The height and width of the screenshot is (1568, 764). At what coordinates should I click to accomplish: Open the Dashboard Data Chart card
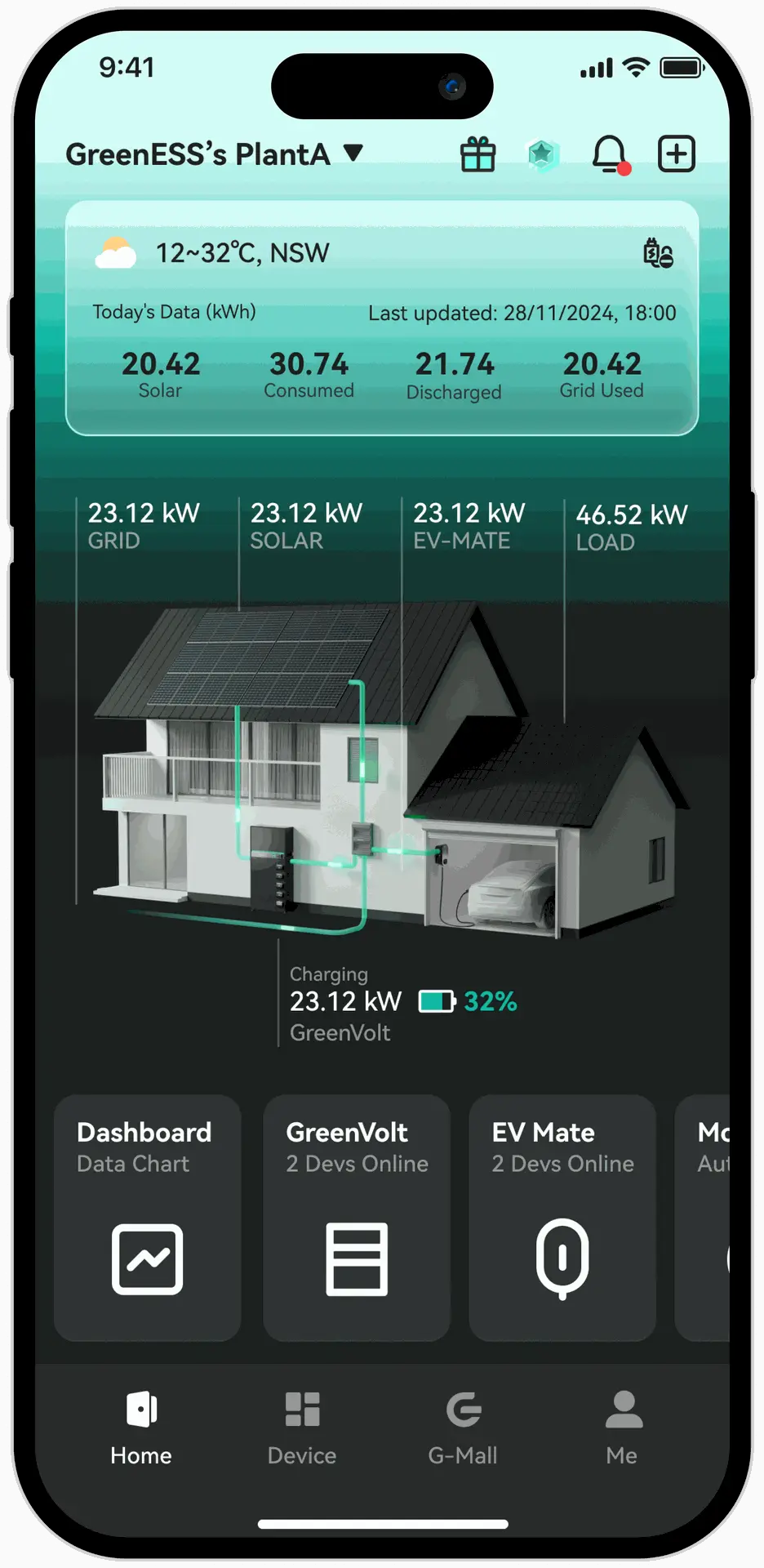click(x=147, y=1217)
